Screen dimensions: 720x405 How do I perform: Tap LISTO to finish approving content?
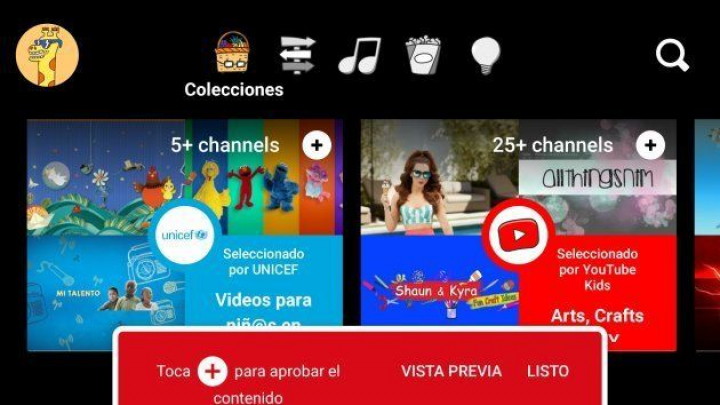click(548, 371)
